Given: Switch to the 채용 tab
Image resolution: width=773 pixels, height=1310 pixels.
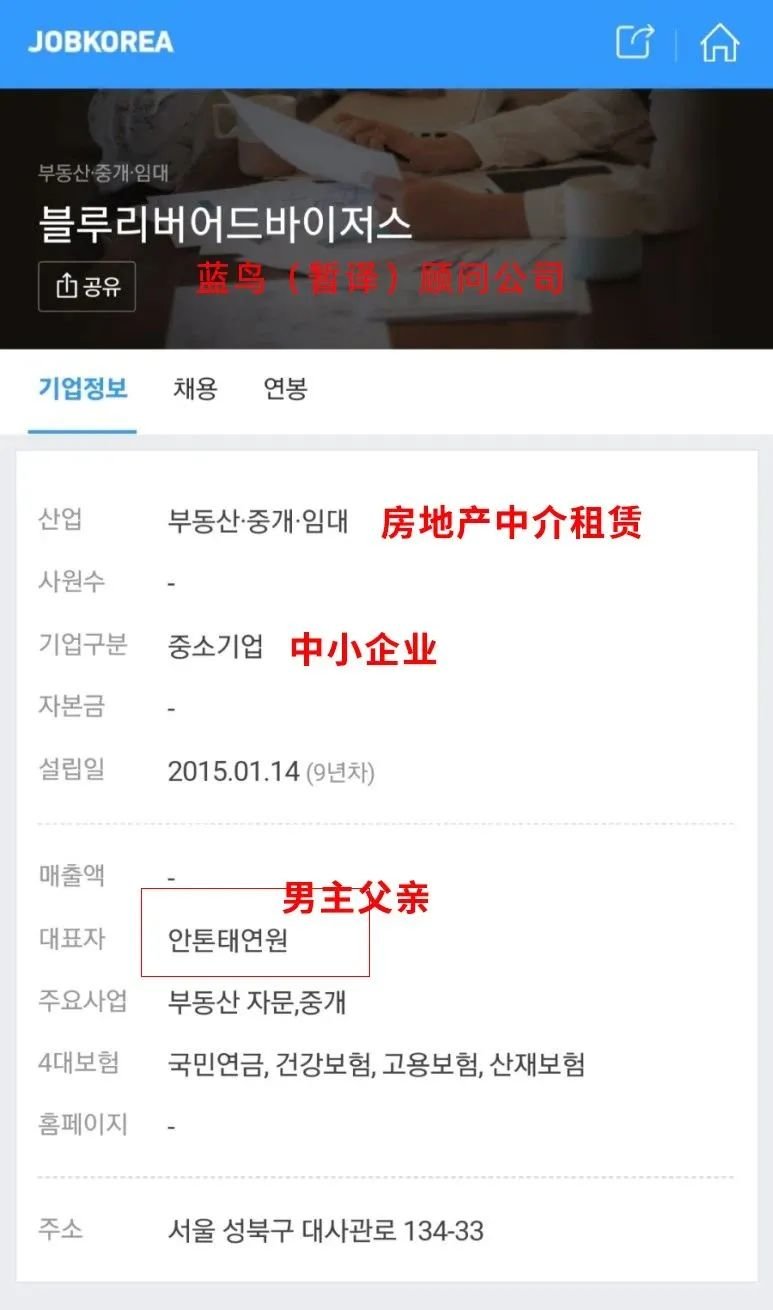Looking at the screenshot, I should pyautogui.click(x=195, y=389).
